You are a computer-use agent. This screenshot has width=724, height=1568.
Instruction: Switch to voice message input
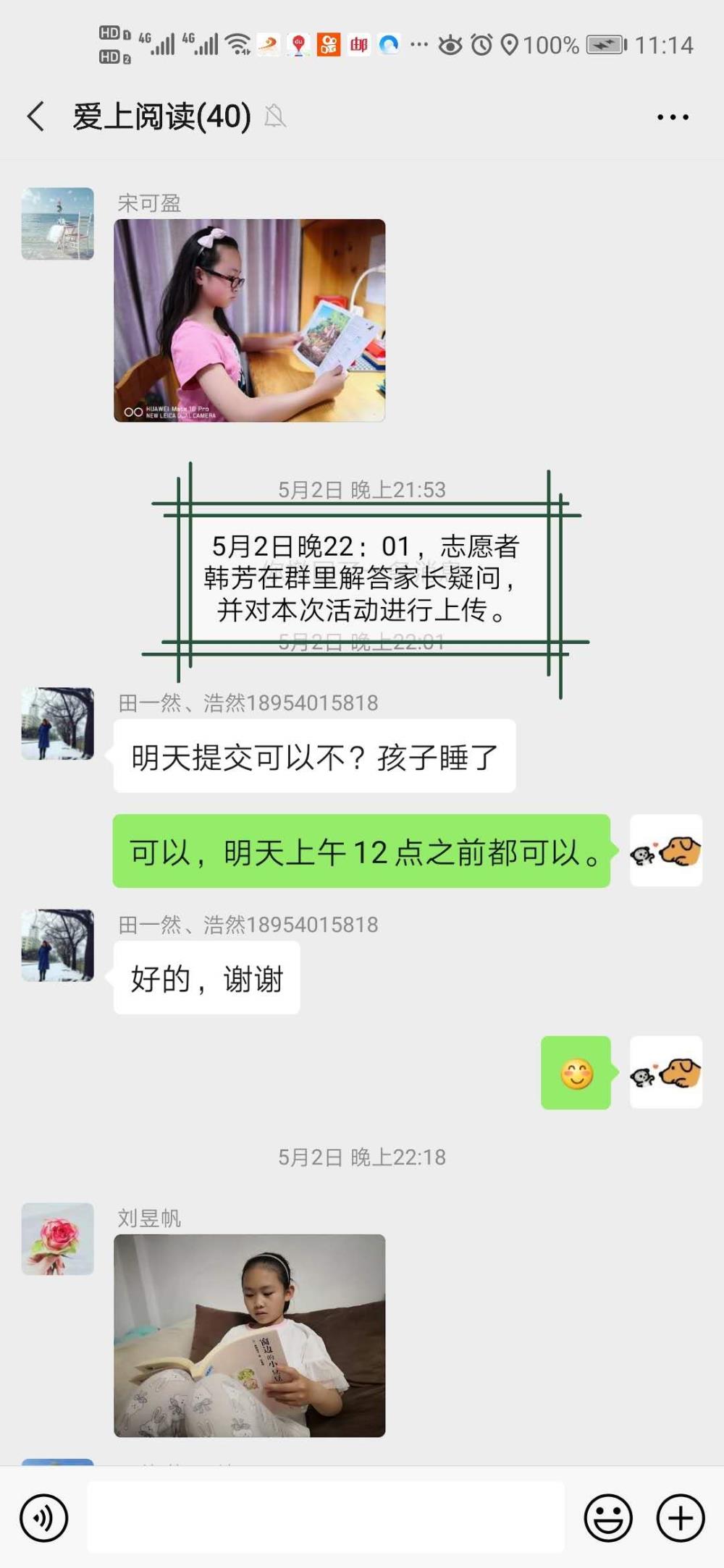(44, 1517)
